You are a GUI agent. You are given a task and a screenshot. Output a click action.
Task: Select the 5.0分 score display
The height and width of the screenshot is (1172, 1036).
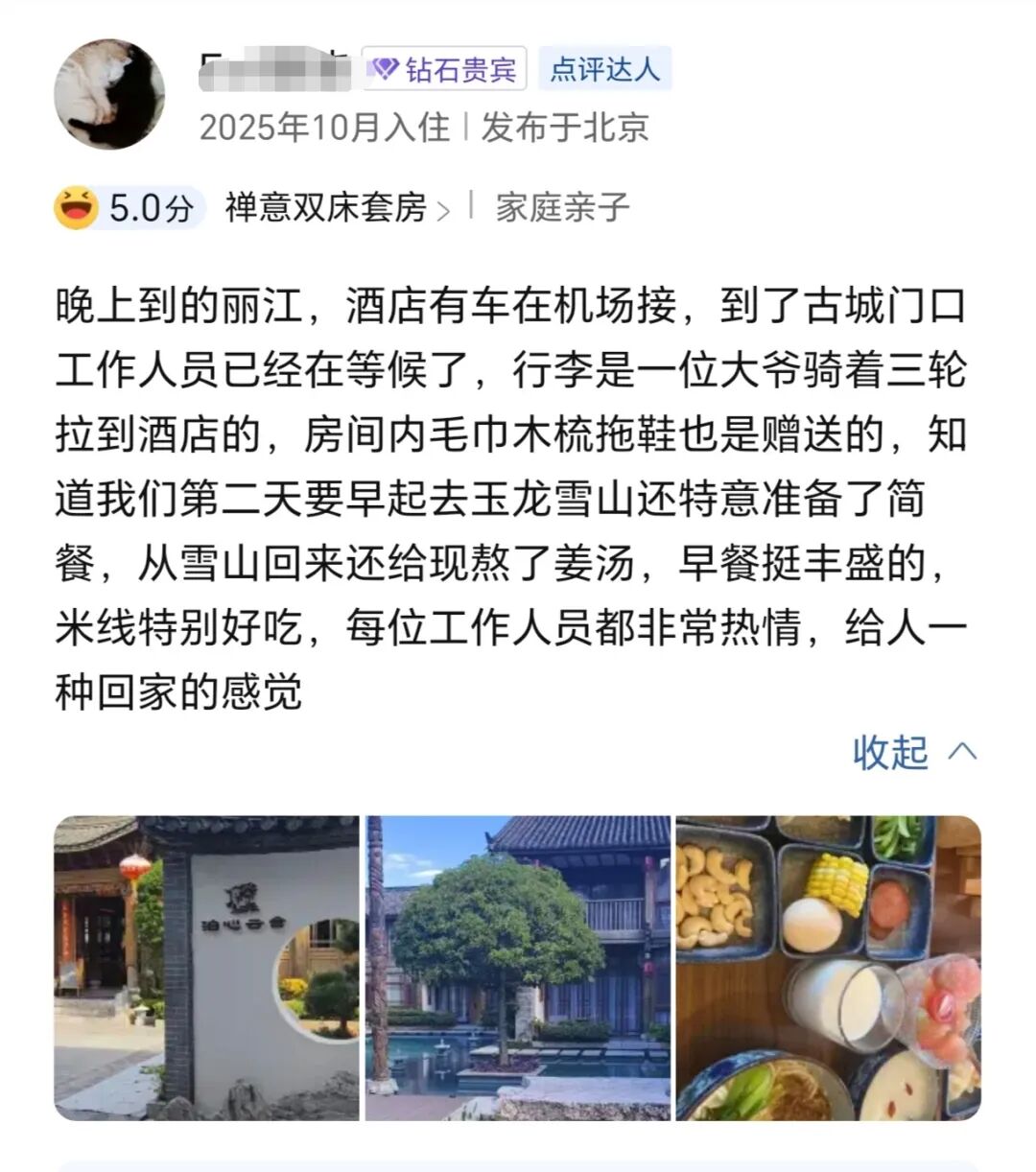click(152, 204)
